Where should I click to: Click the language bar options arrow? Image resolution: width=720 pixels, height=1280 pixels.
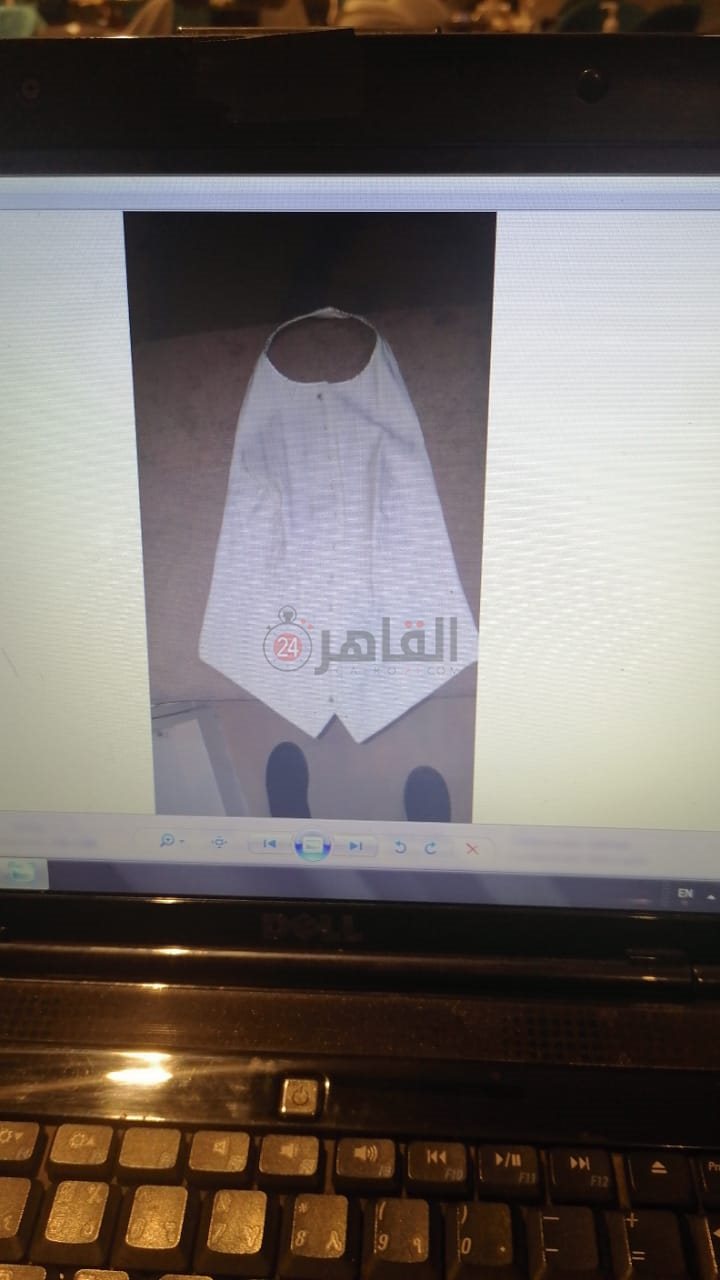point(710,895)
